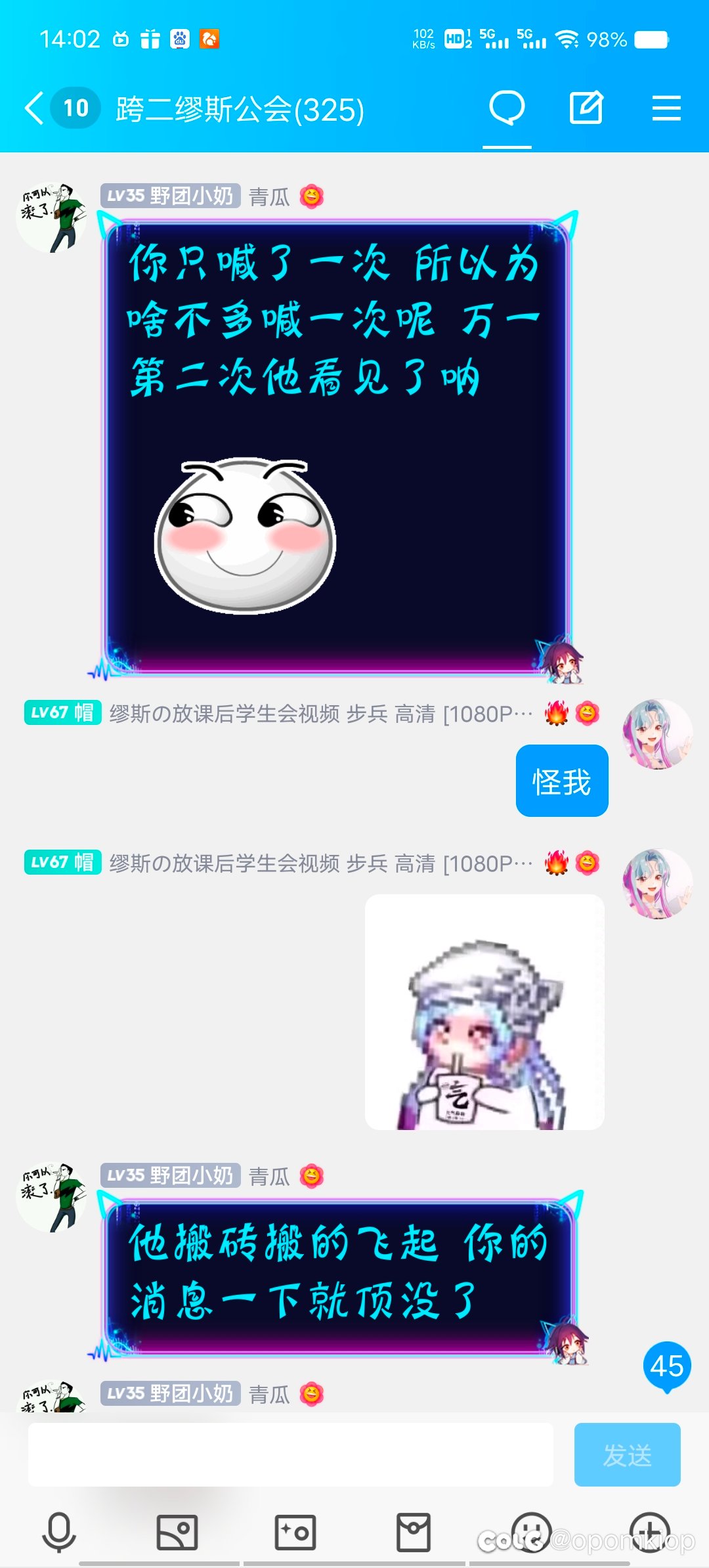Open the camera capture icon

[295, 1532]
